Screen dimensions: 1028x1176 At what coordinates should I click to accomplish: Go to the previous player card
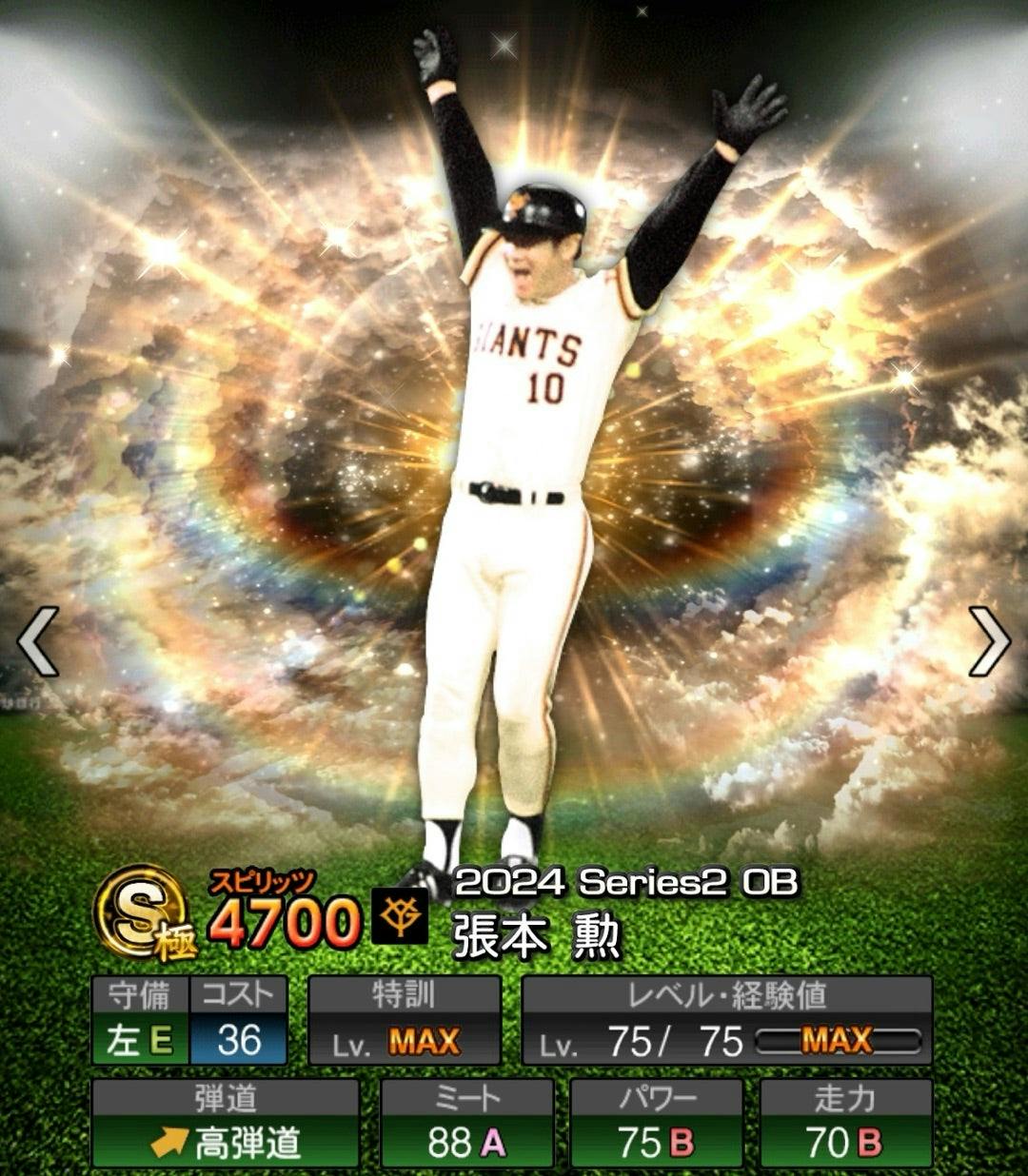pyautogui.click(x=38, y=641)
